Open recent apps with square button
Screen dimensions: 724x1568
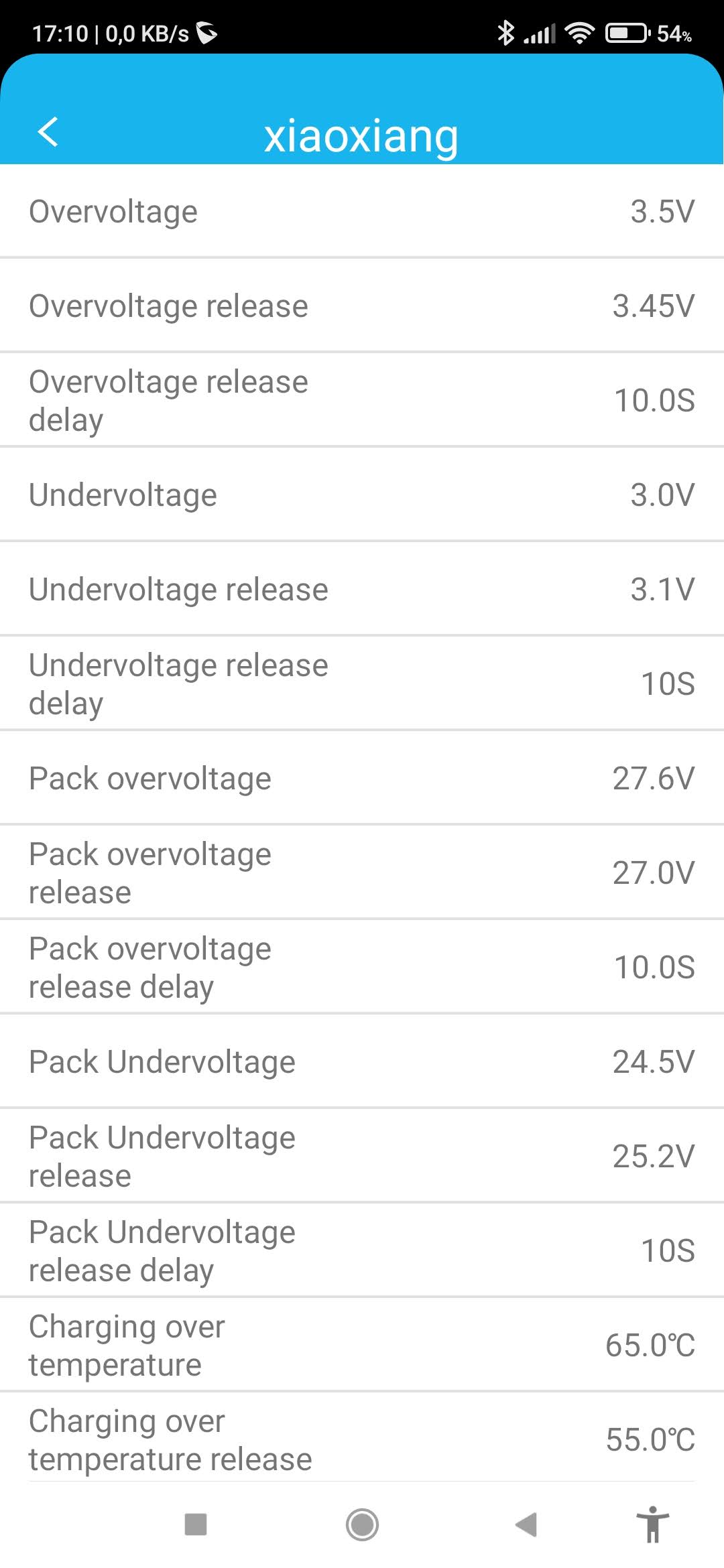pyautogui.click(x=196, y=1525)
